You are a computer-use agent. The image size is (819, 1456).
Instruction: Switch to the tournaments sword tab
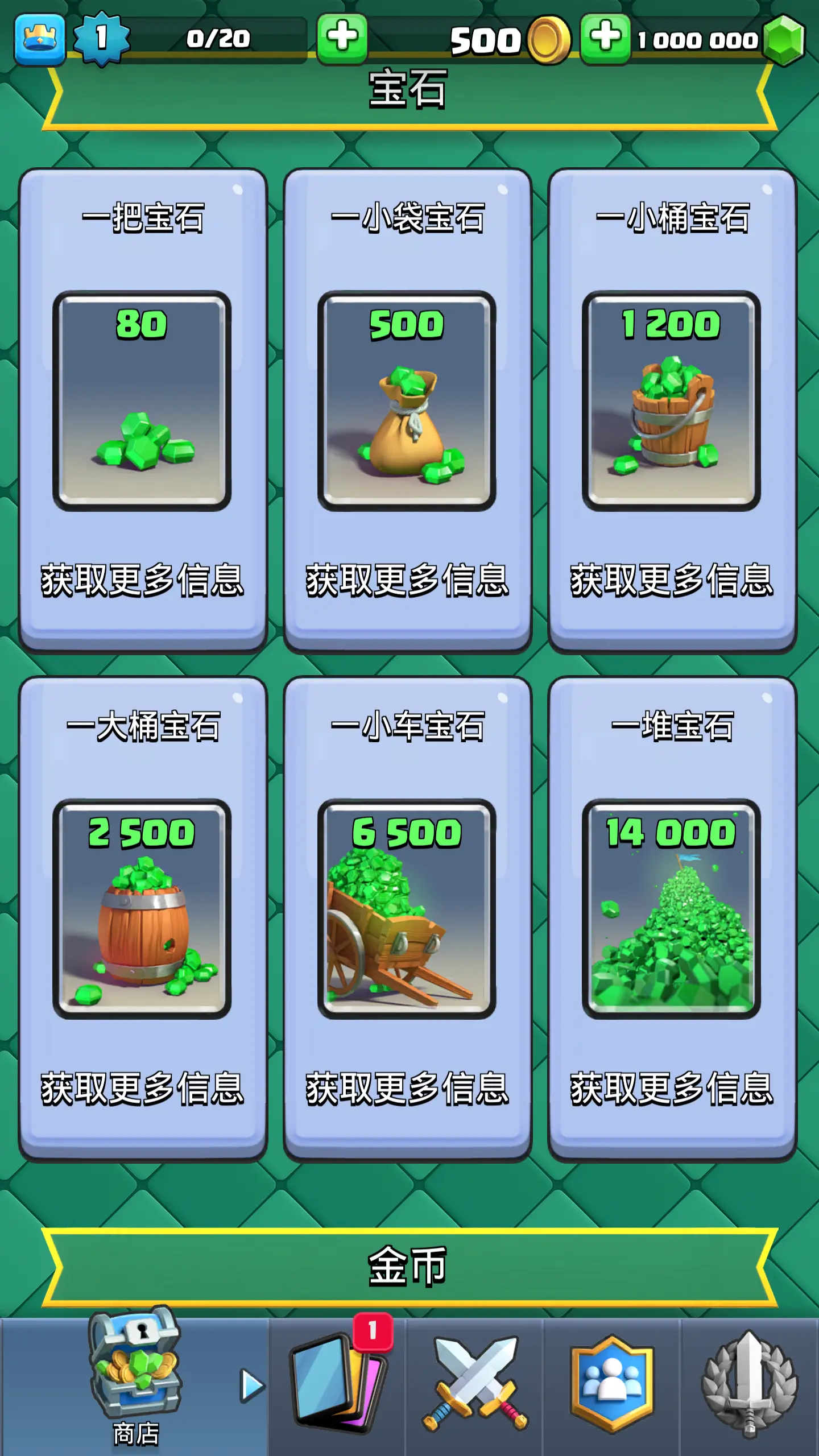749,1383
